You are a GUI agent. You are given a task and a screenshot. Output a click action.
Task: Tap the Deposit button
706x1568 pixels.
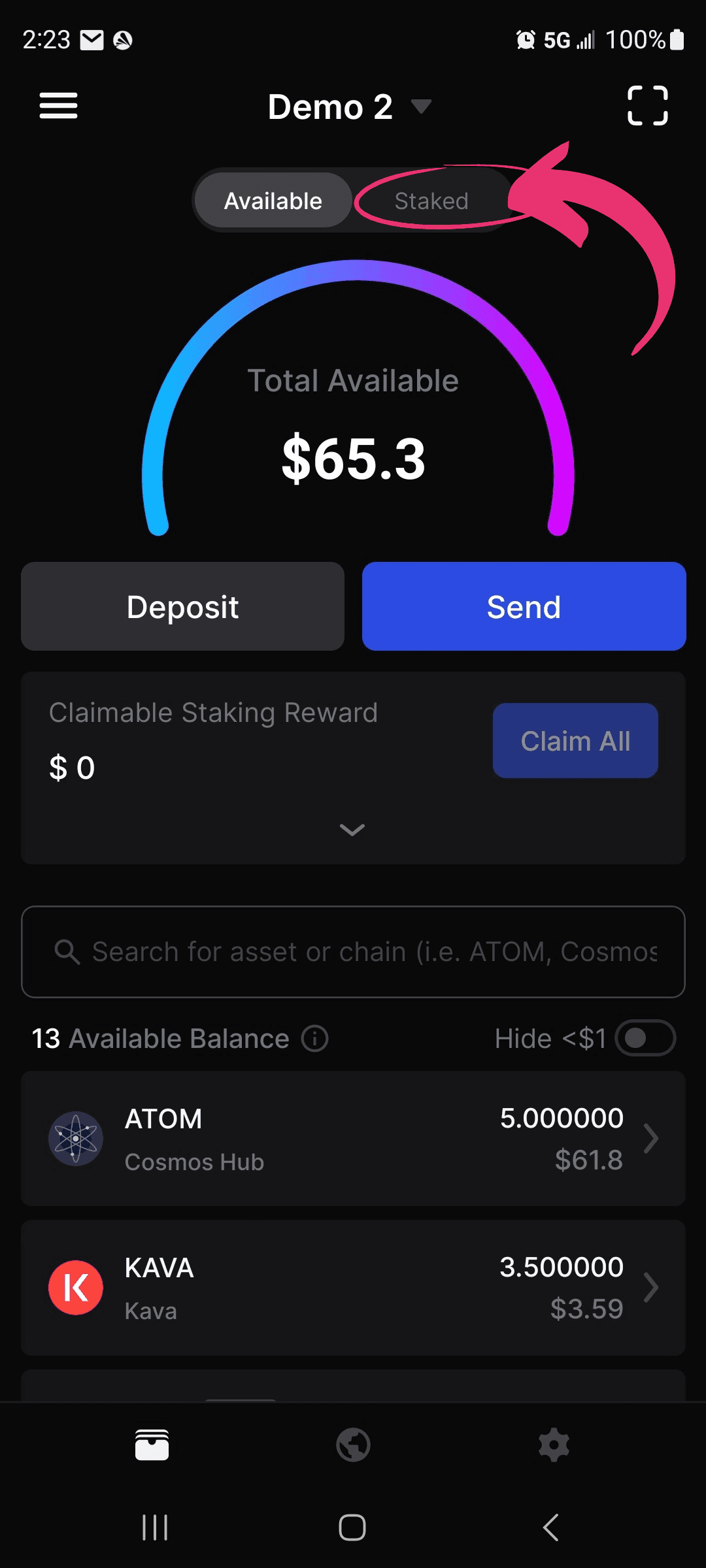pyautogui.click(x=182, y=606)
